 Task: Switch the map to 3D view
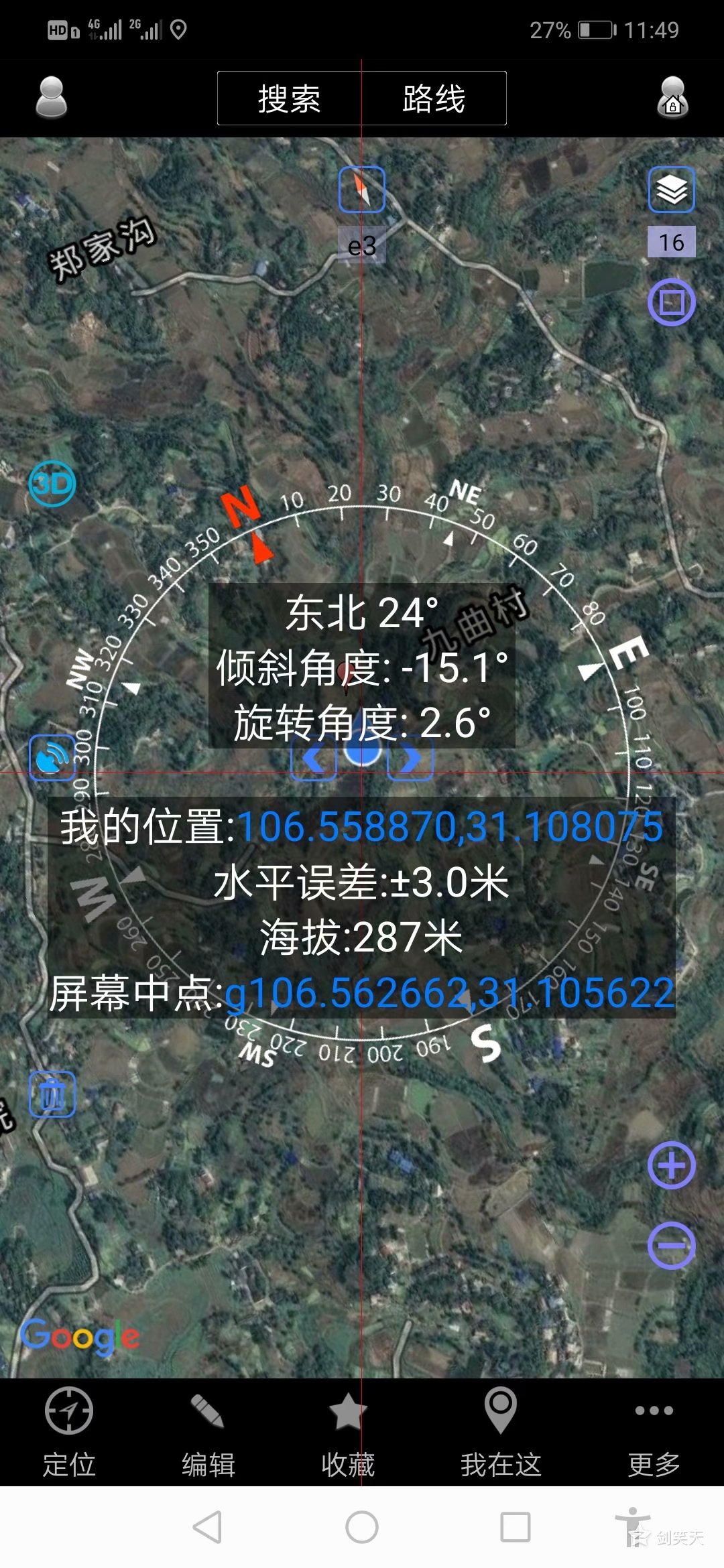pyautogui.click(x=52, y=483)
